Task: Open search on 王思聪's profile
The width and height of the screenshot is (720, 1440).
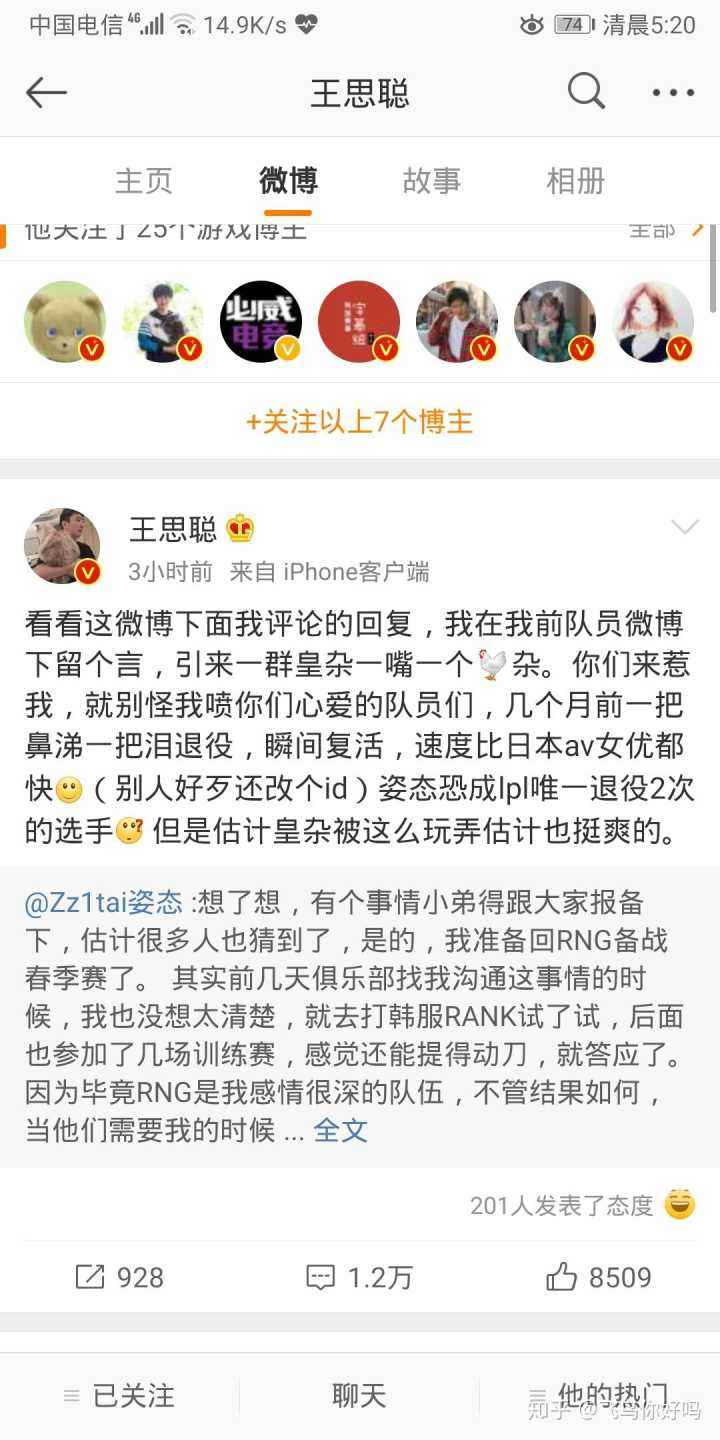Action: click(x=586, y=92)
